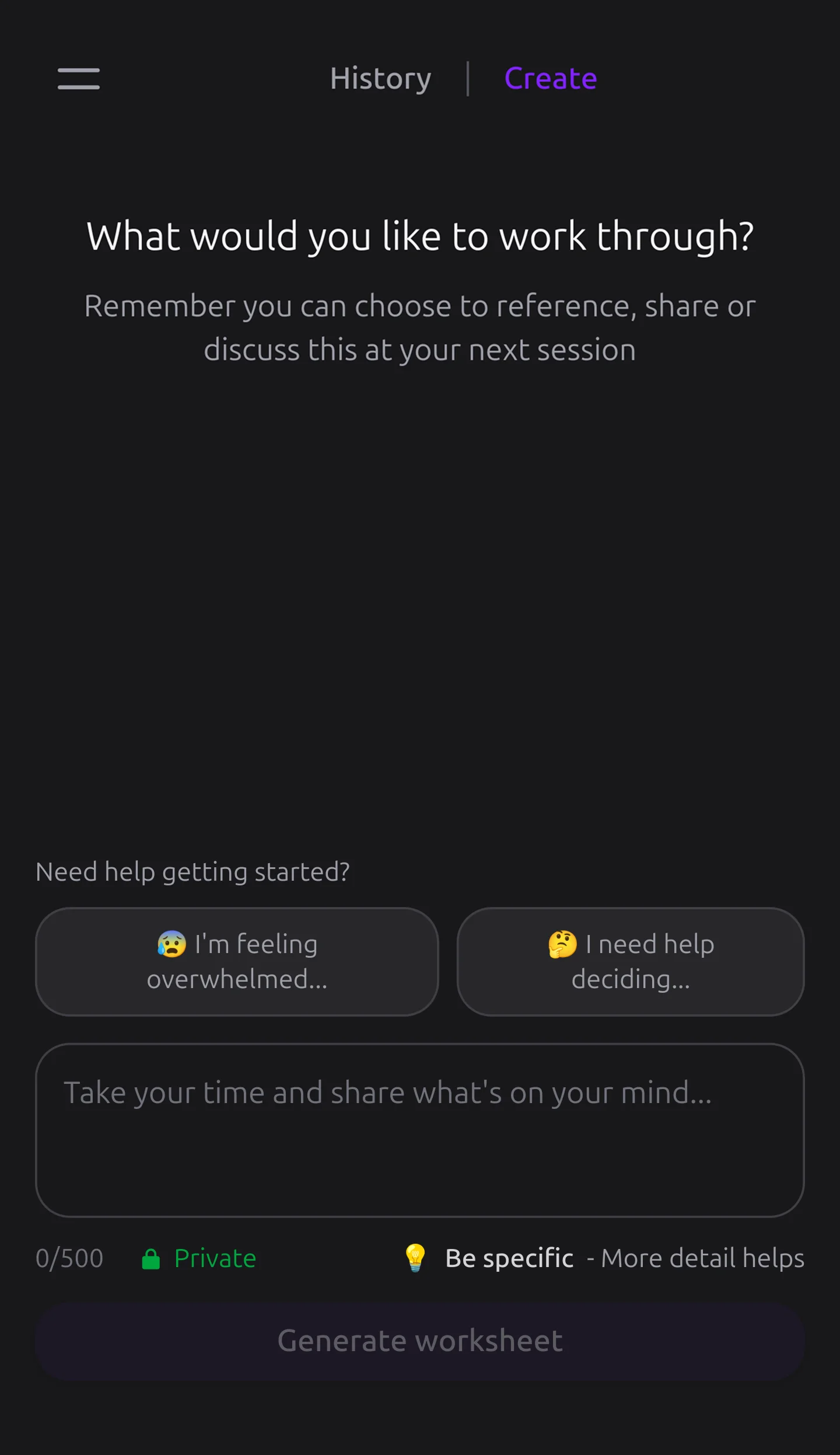
Task: Switch to the History tab
Action: click(380, 79)
